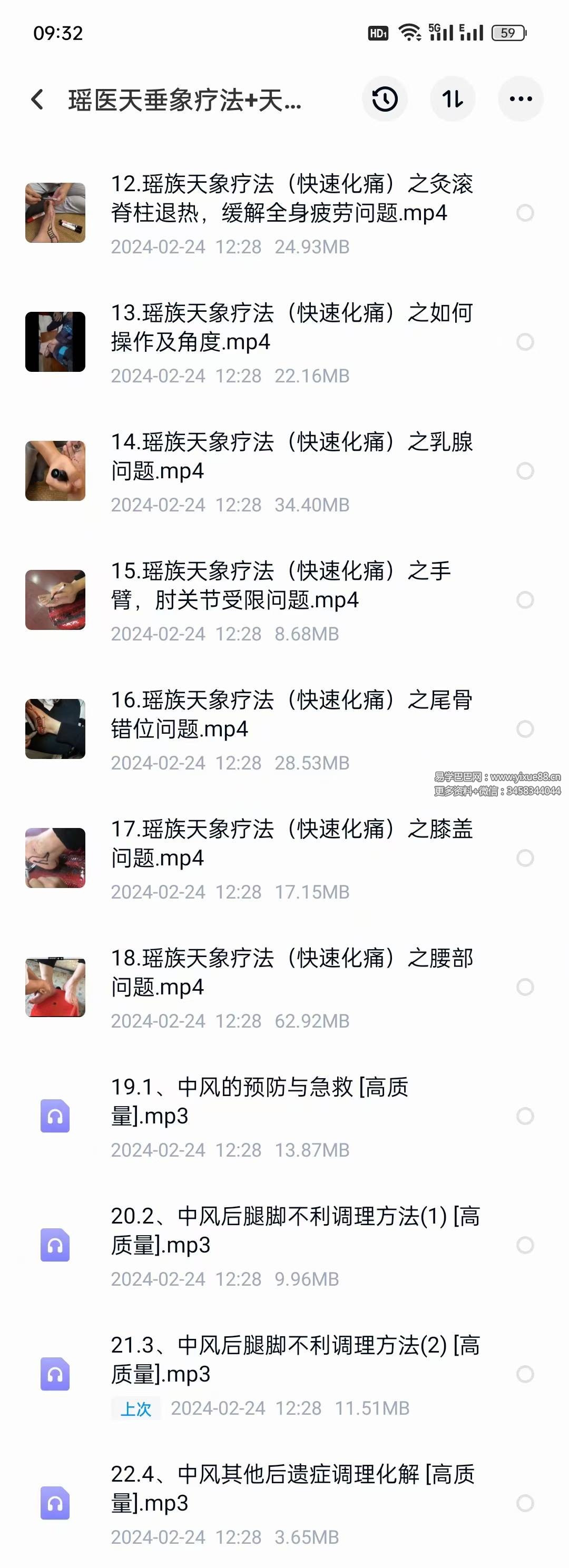
Task: Open the recent history clock icon
Action: (385, 98)
